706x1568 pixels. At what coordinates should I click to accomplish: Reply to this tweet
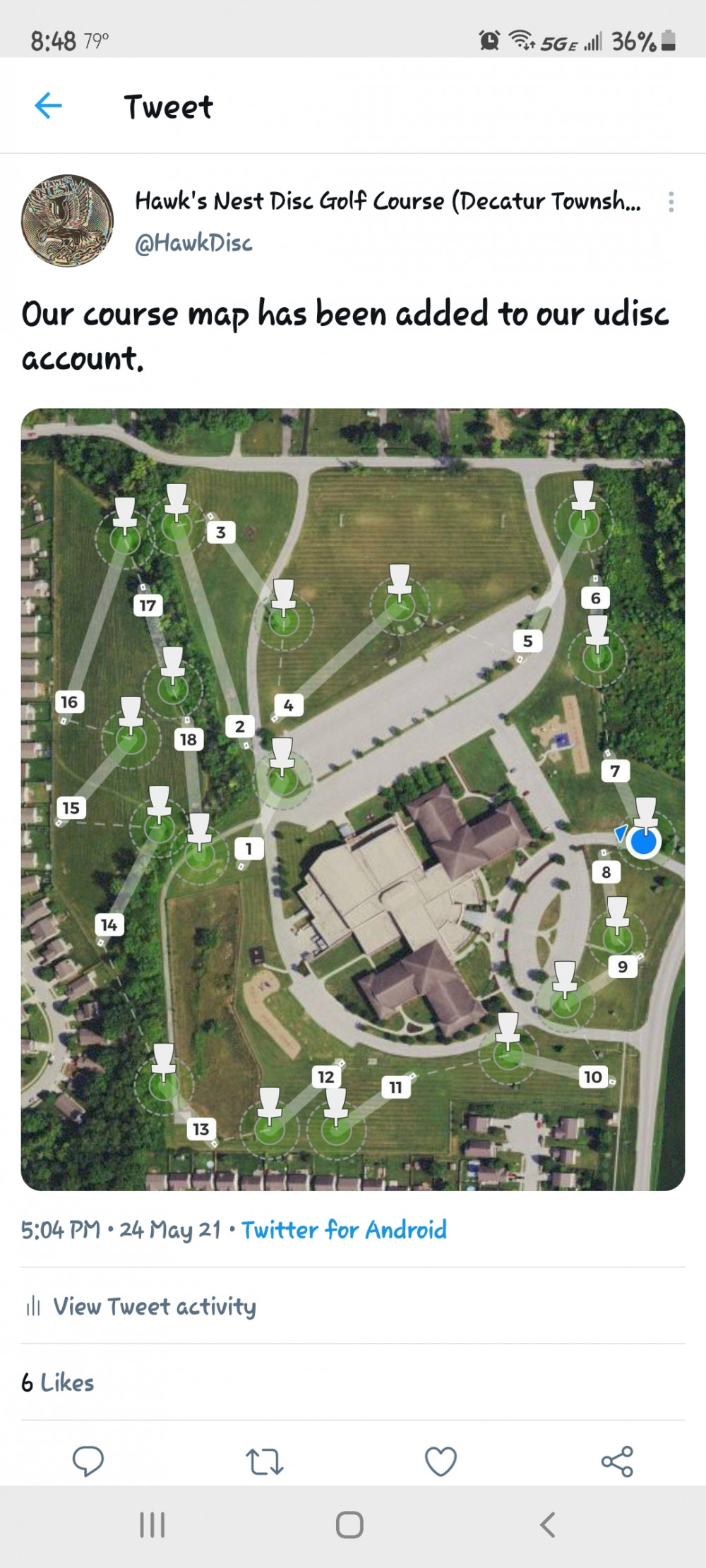[88, 1461]
